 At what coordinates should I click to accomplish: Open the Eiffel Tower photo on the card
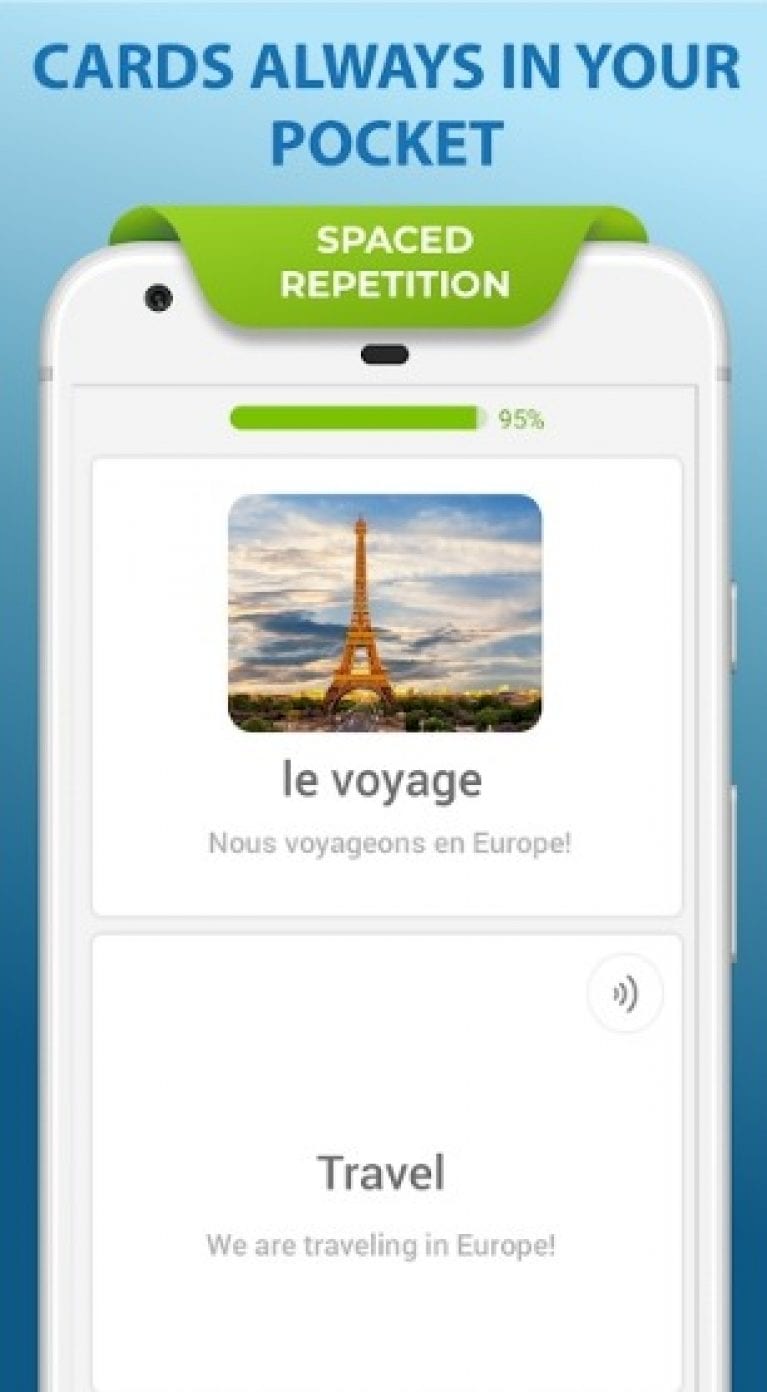(385, 610)
